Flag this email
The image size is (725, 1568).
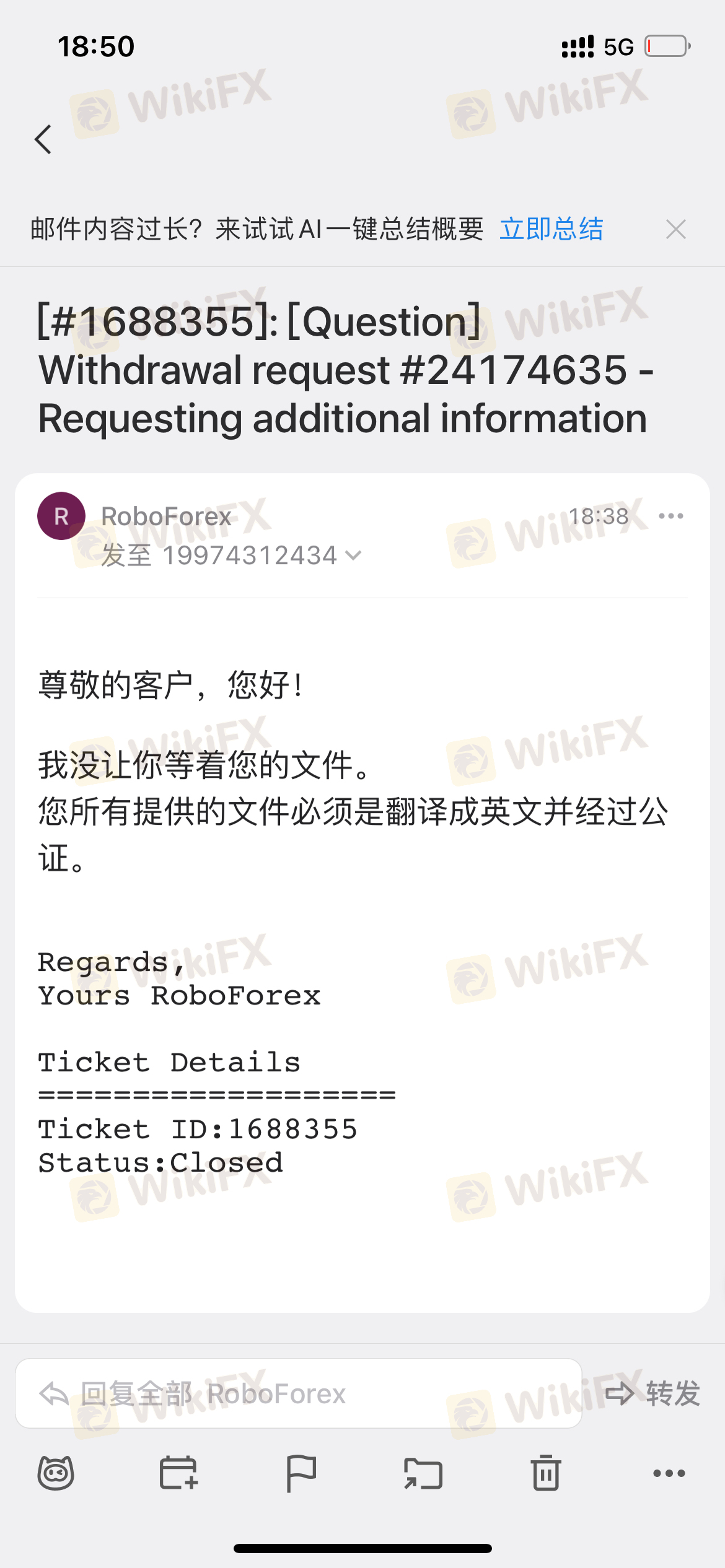pos(301,1473)
